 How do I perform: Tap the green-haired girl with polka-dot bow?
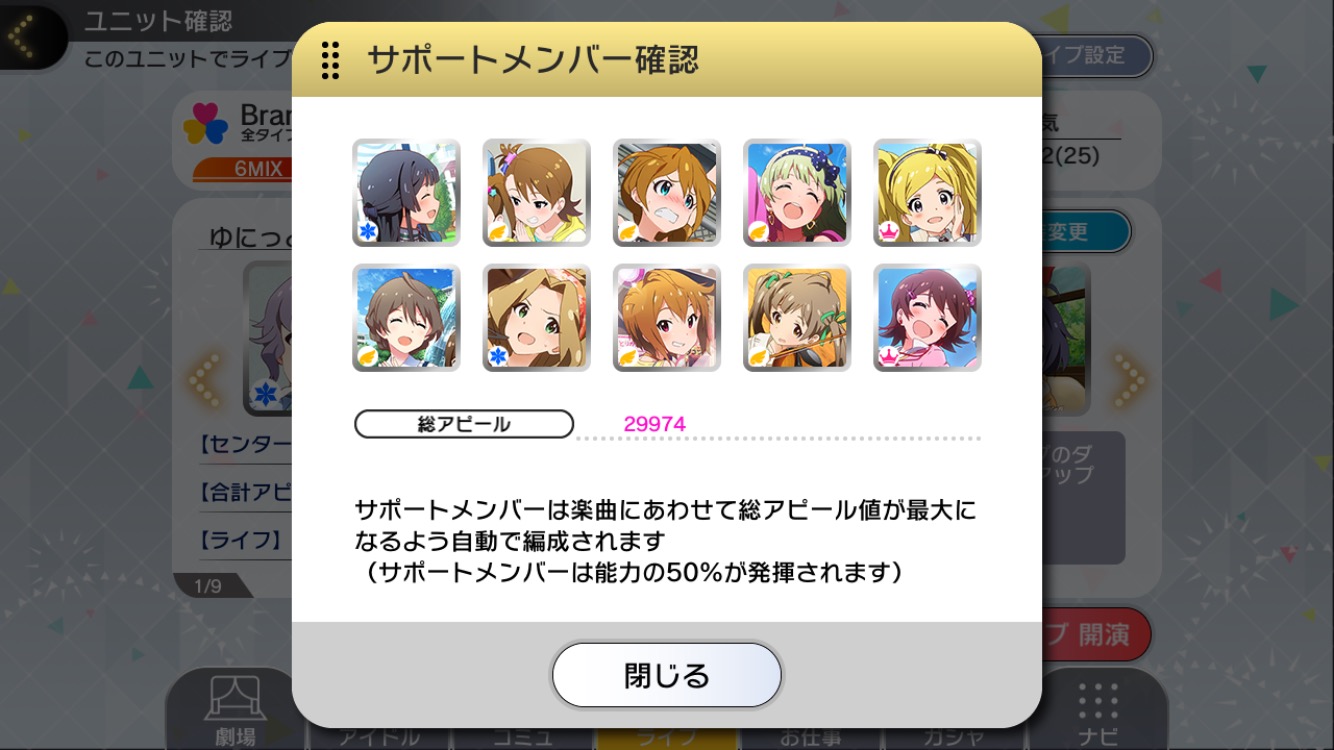click(797, 192)
